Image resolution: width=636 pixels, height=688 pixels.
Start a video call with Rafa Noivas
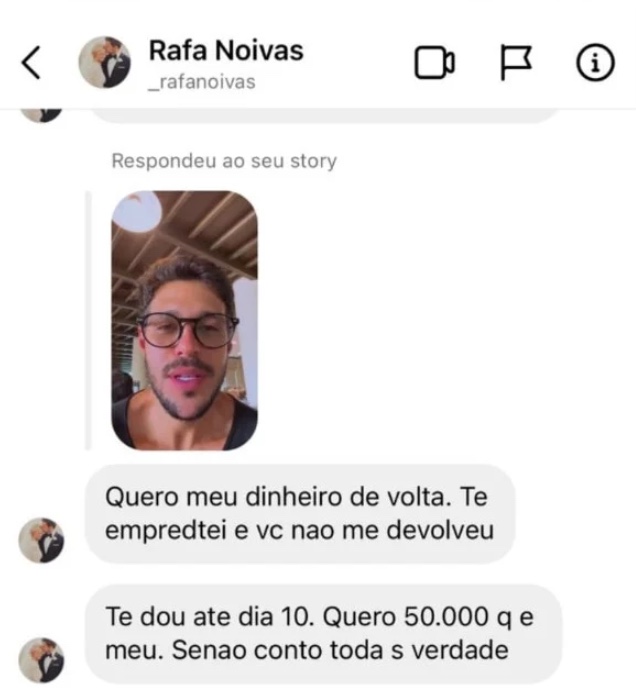(x=435, y=63)
